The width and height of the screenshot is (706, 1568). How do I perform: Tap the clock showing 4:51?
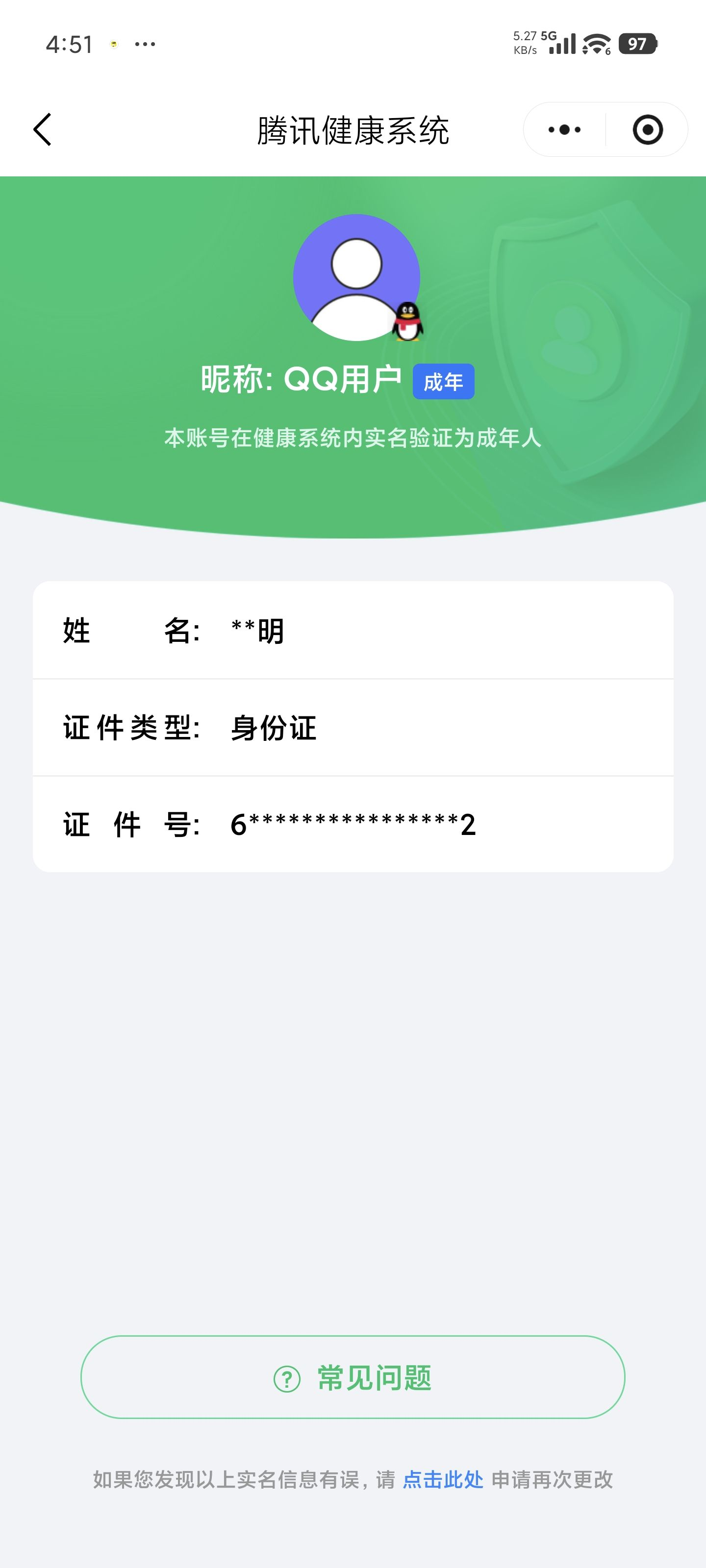coord(70,43)
